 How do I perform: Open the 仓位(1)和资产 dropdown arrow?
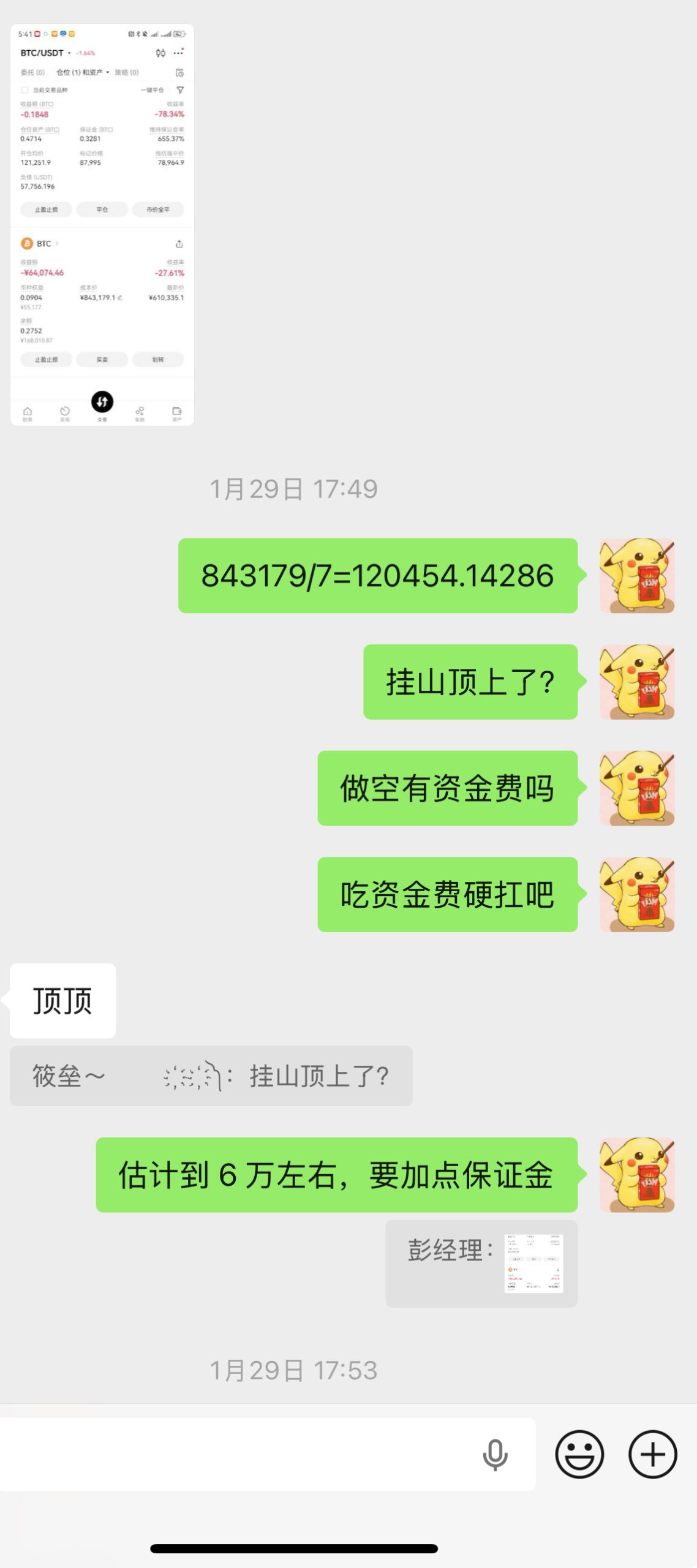pyautogui.click(x=107, y=72)
